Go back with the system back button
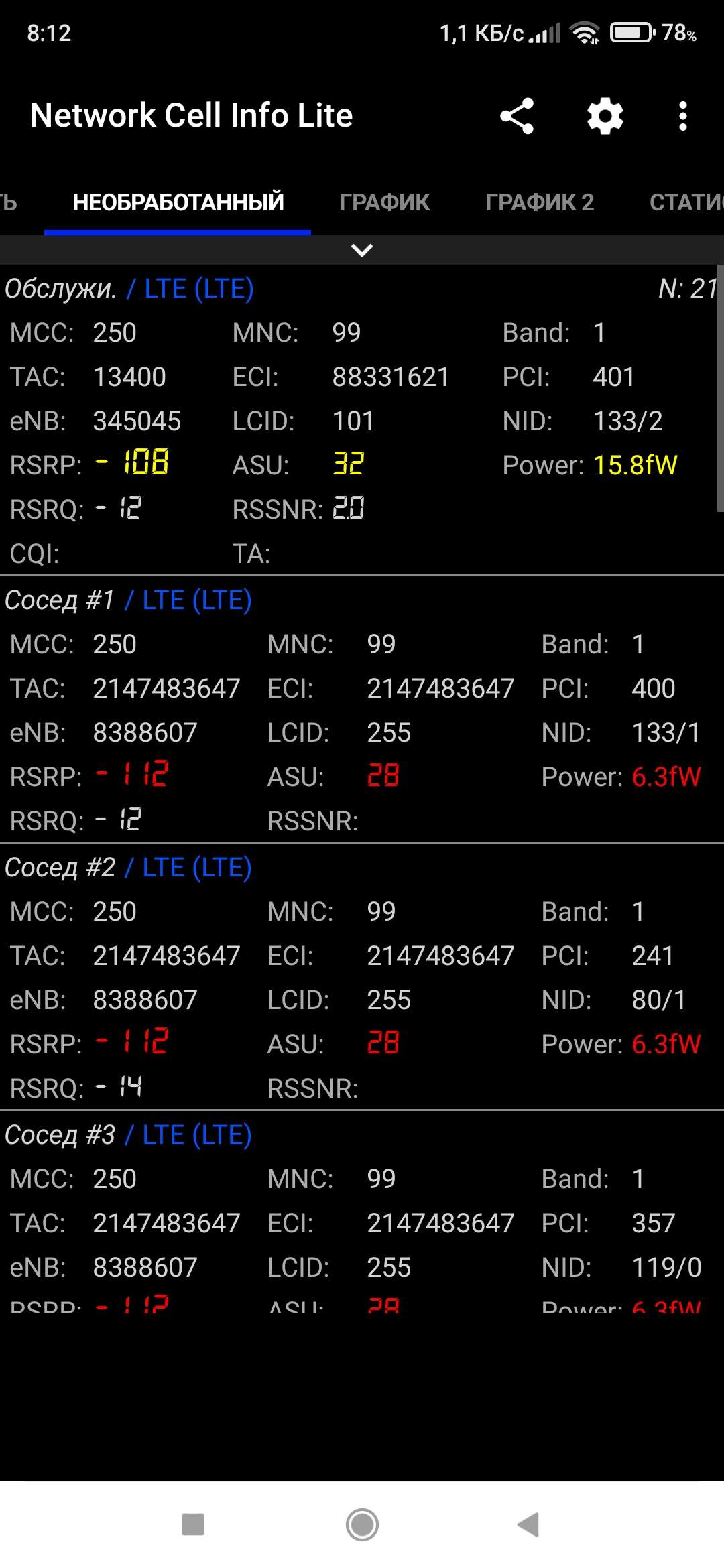Image resolution: width=724 pixels, height=1568 pixels. tap(529, 1524)
